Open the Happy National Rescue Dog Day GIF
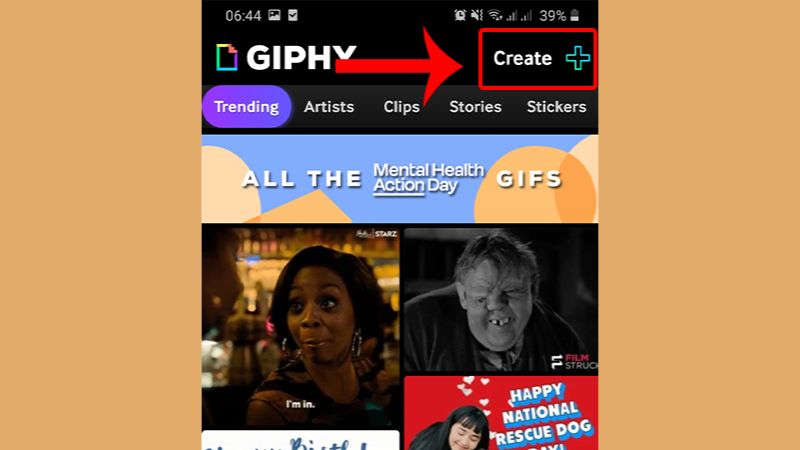Viewport: 800px width, 450px height. [x=500, y=413]
